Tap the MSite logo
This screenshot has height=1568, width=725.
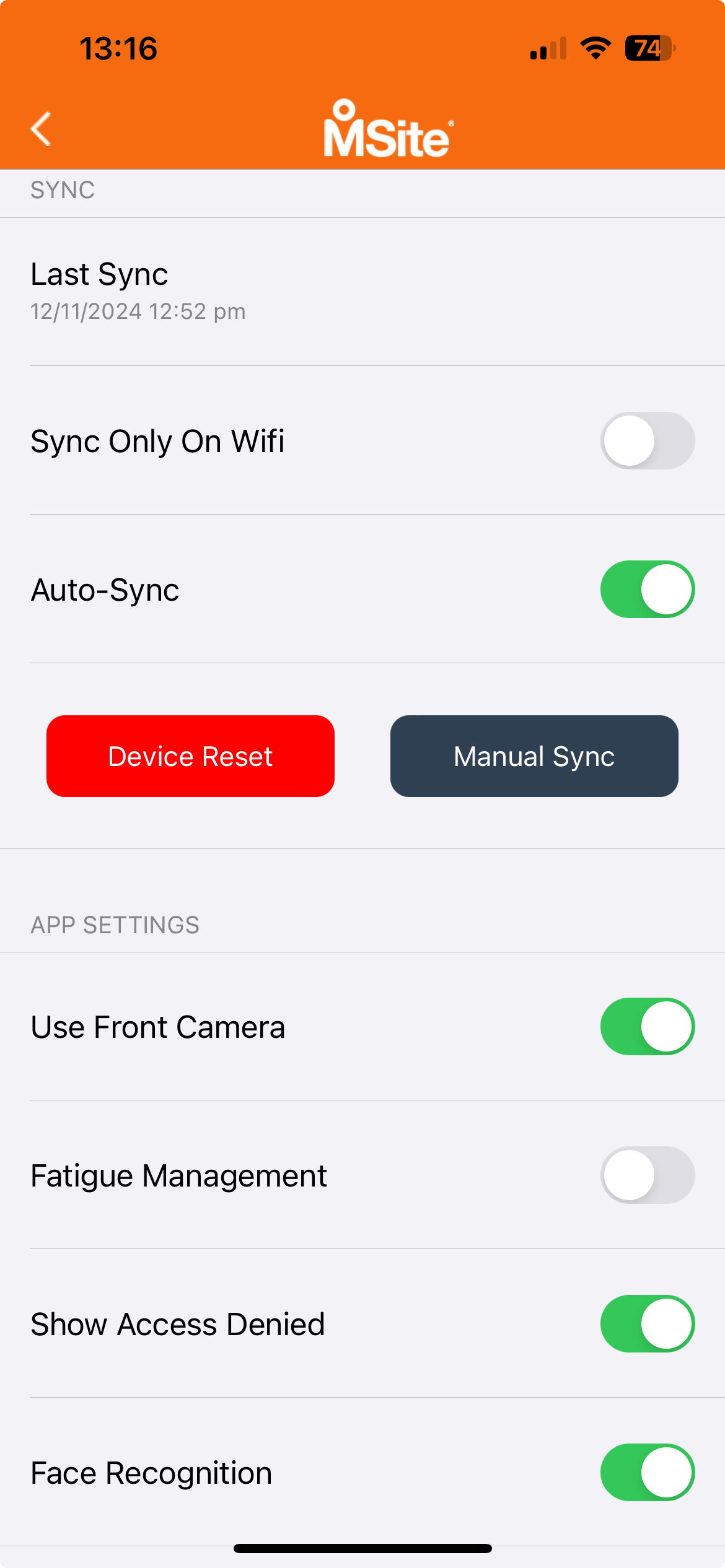(387, 129)
